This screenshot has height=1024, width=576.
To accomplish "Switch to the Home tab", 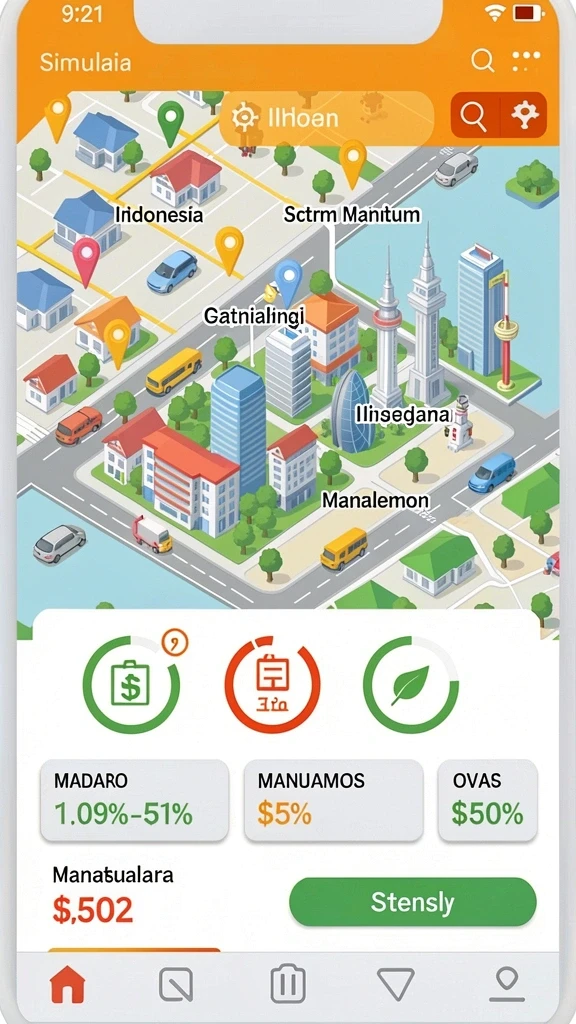I will coord(68,985).
